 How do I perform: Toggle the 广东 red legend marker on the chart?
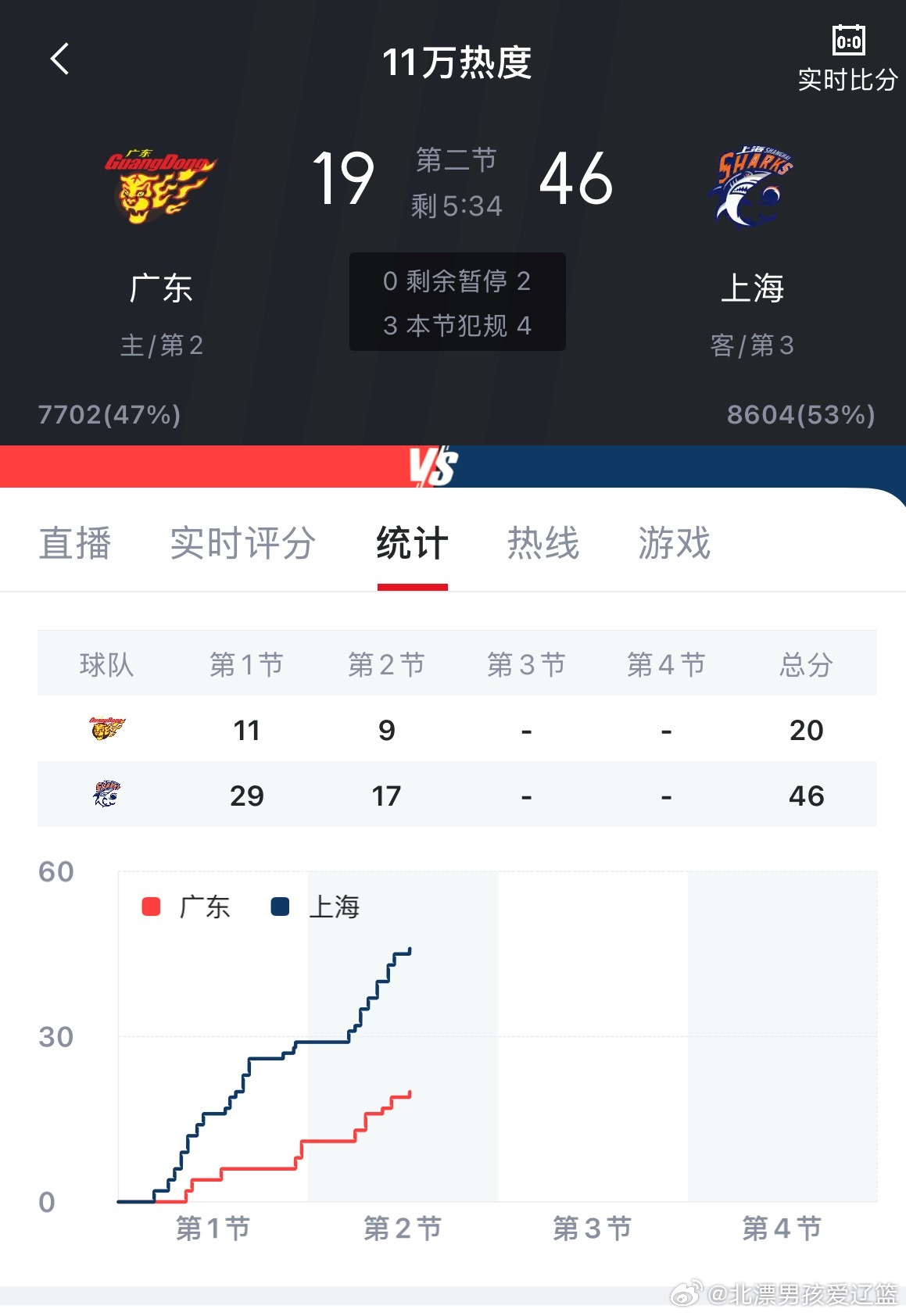[x=149, y=908]
